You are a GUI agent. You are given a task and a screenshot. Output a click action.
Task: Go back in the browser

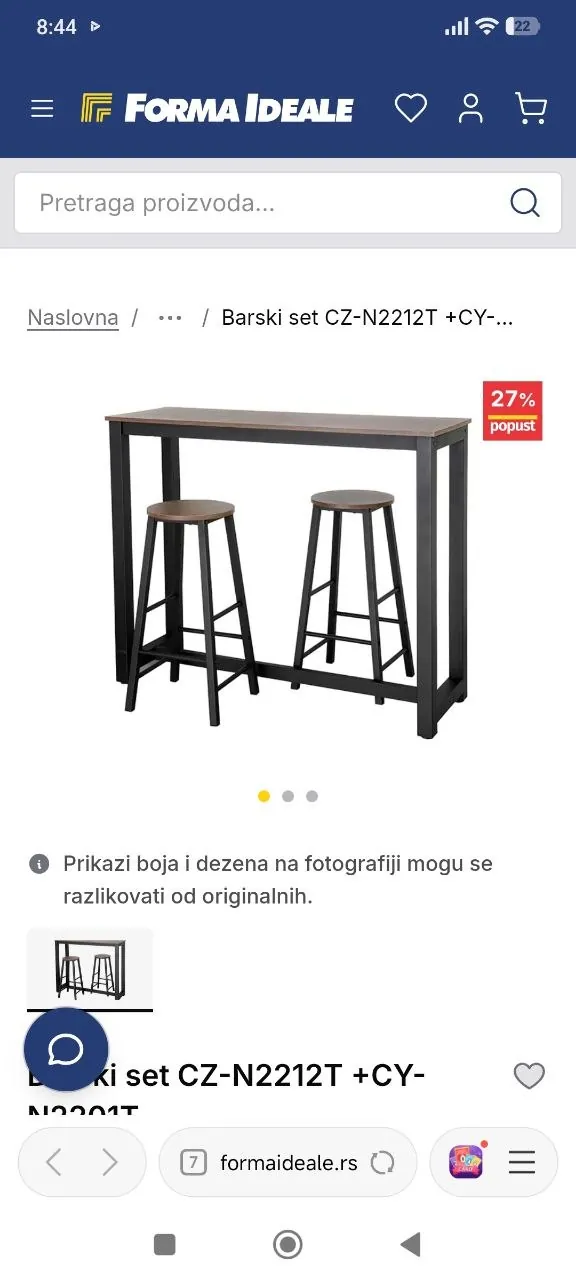pos(54,1162)
